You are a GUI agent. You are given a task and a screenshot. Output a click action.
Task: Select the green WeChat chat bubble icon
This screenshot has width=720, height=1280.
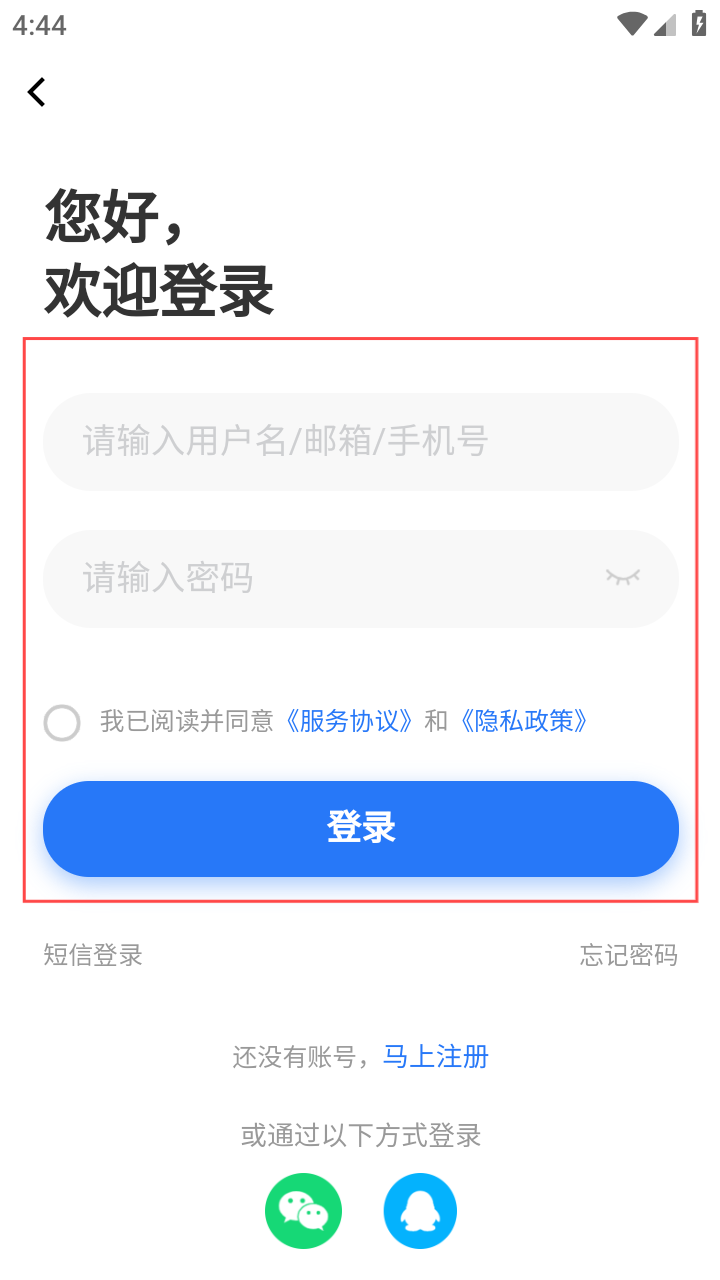click(x=303, y=1210)
